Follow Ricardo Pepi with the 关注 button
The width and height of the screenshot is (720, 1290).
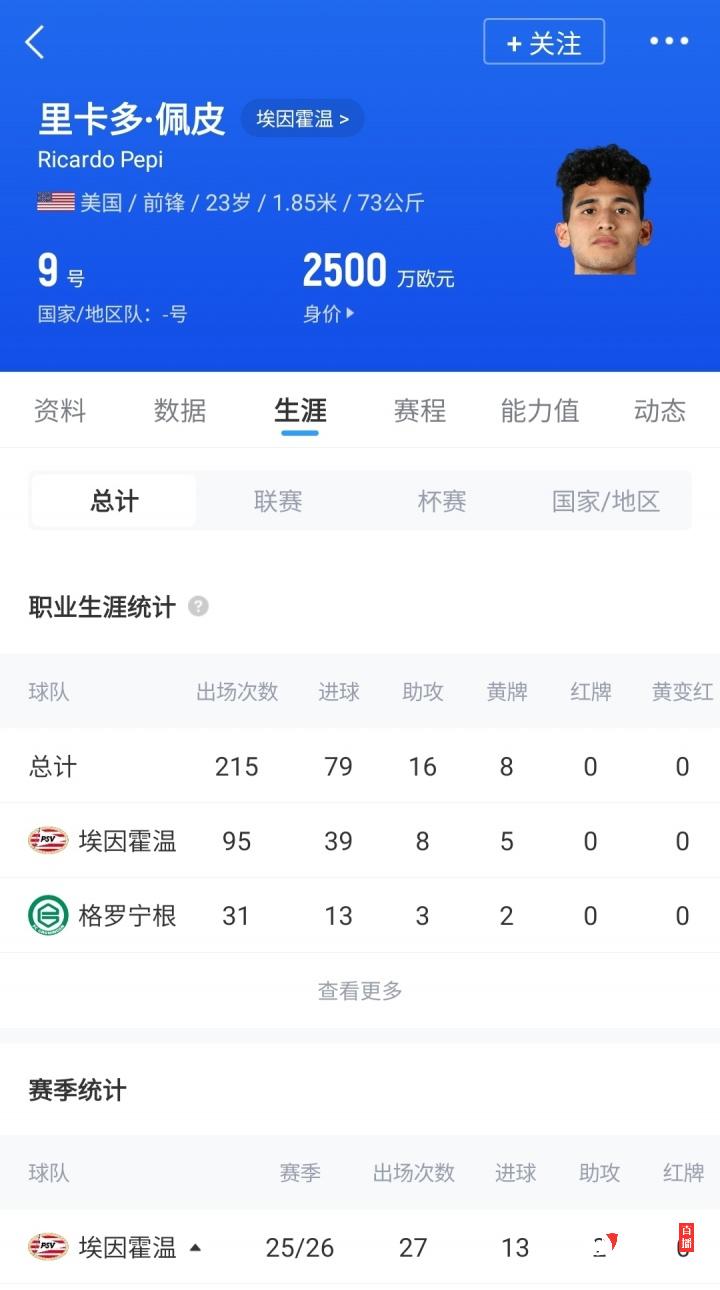tap(544, 42)
